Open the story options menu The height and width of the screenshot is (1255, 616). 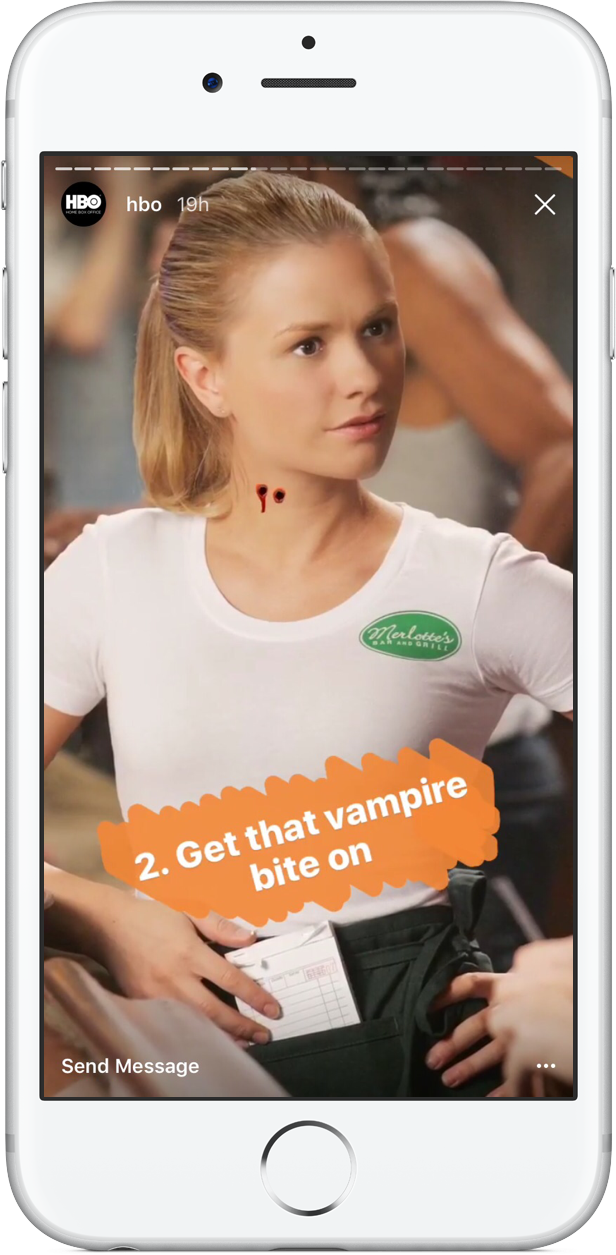(545, 1066)
